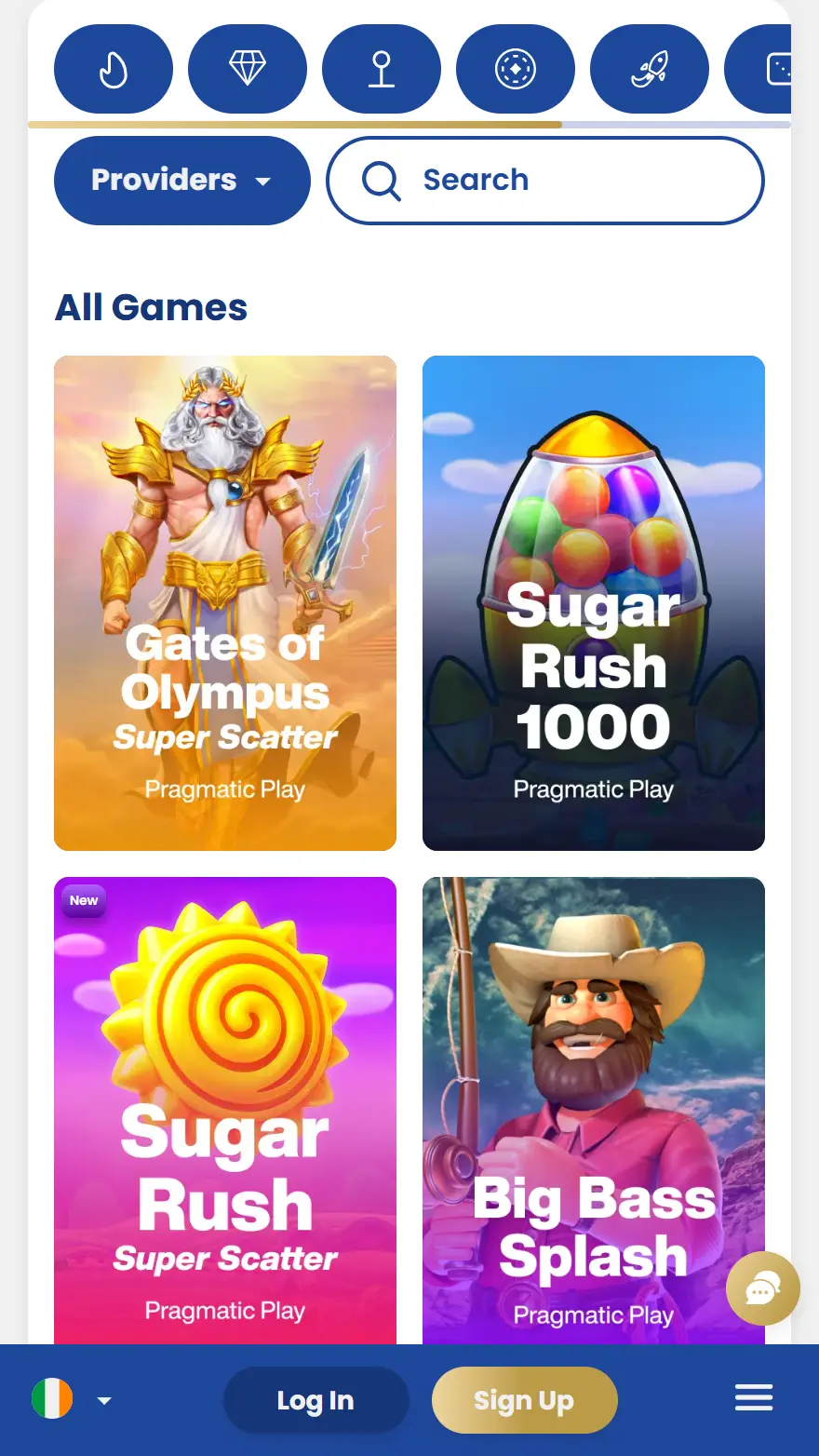Open the live chat bubble icon
The height and width of the screenshot is (1456, 819).
(x=762, y=1288)
